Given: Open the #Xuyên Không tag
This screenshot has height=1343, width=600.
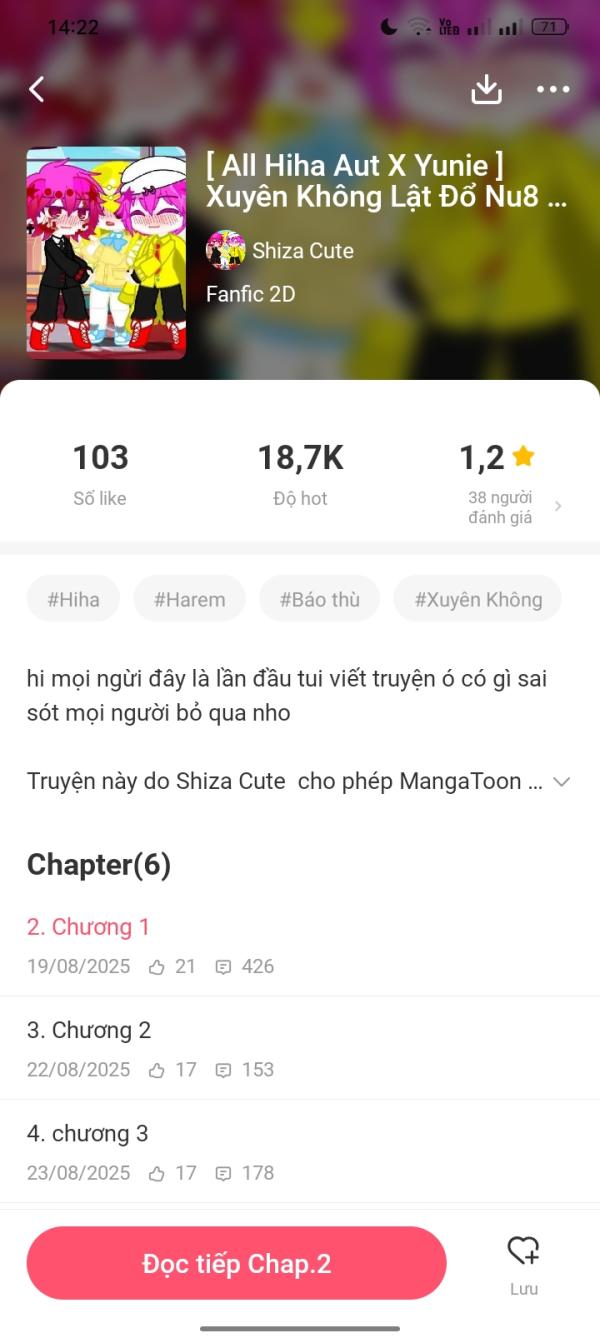Looking at the screenshot, I should coord(478,600).
